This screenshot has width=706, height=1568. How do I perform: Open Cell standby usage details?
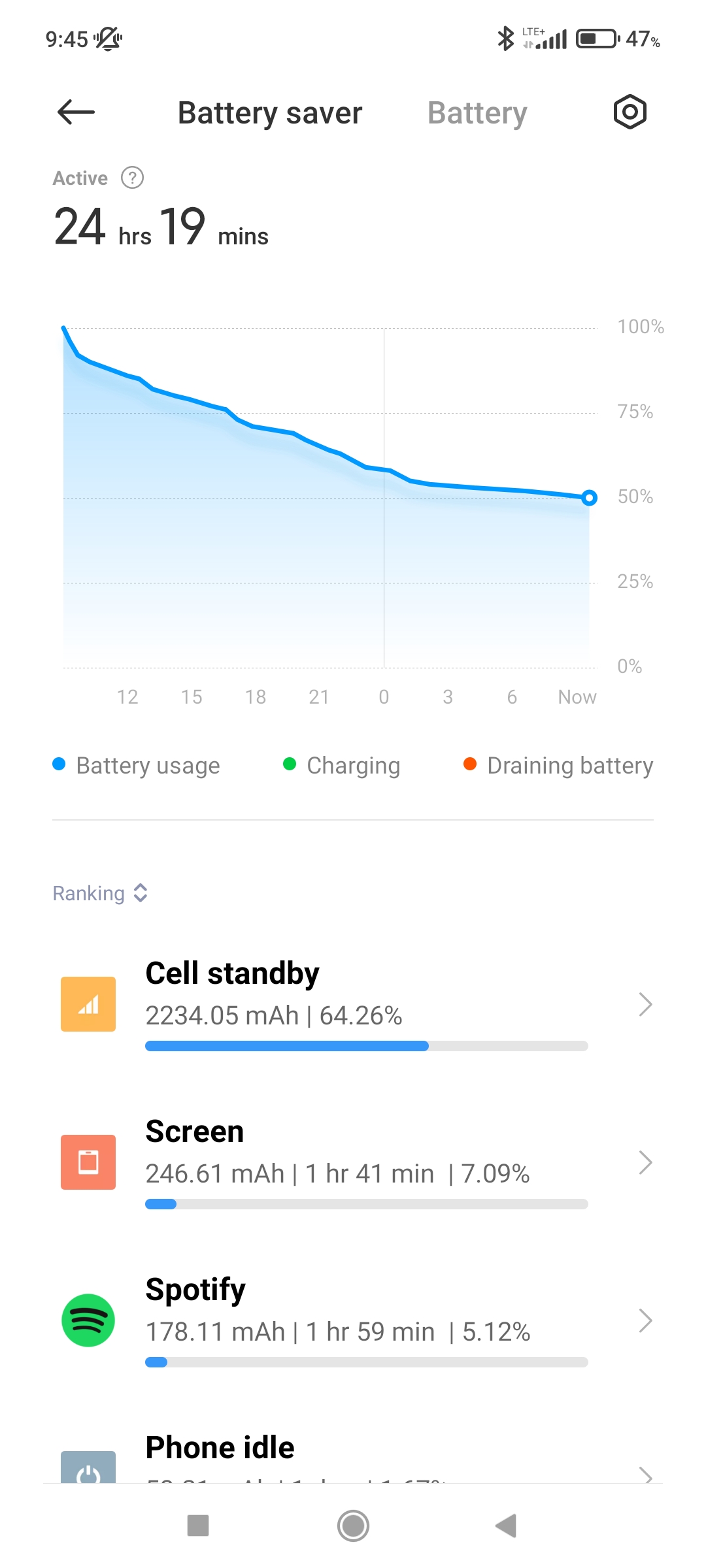(x=353, y=1004)
